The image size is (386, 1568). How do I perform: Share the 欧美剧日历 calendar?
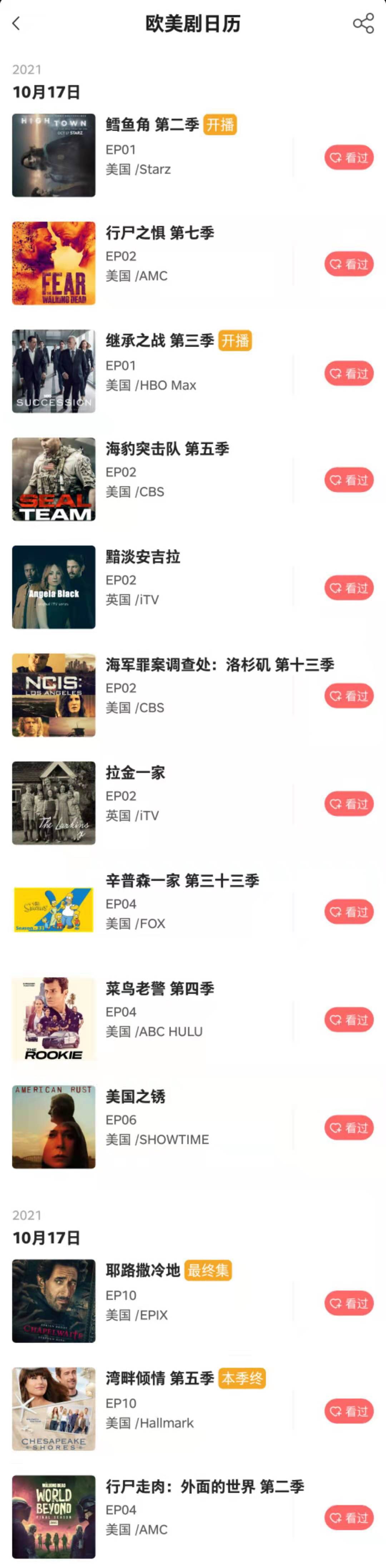click(363, 24)
